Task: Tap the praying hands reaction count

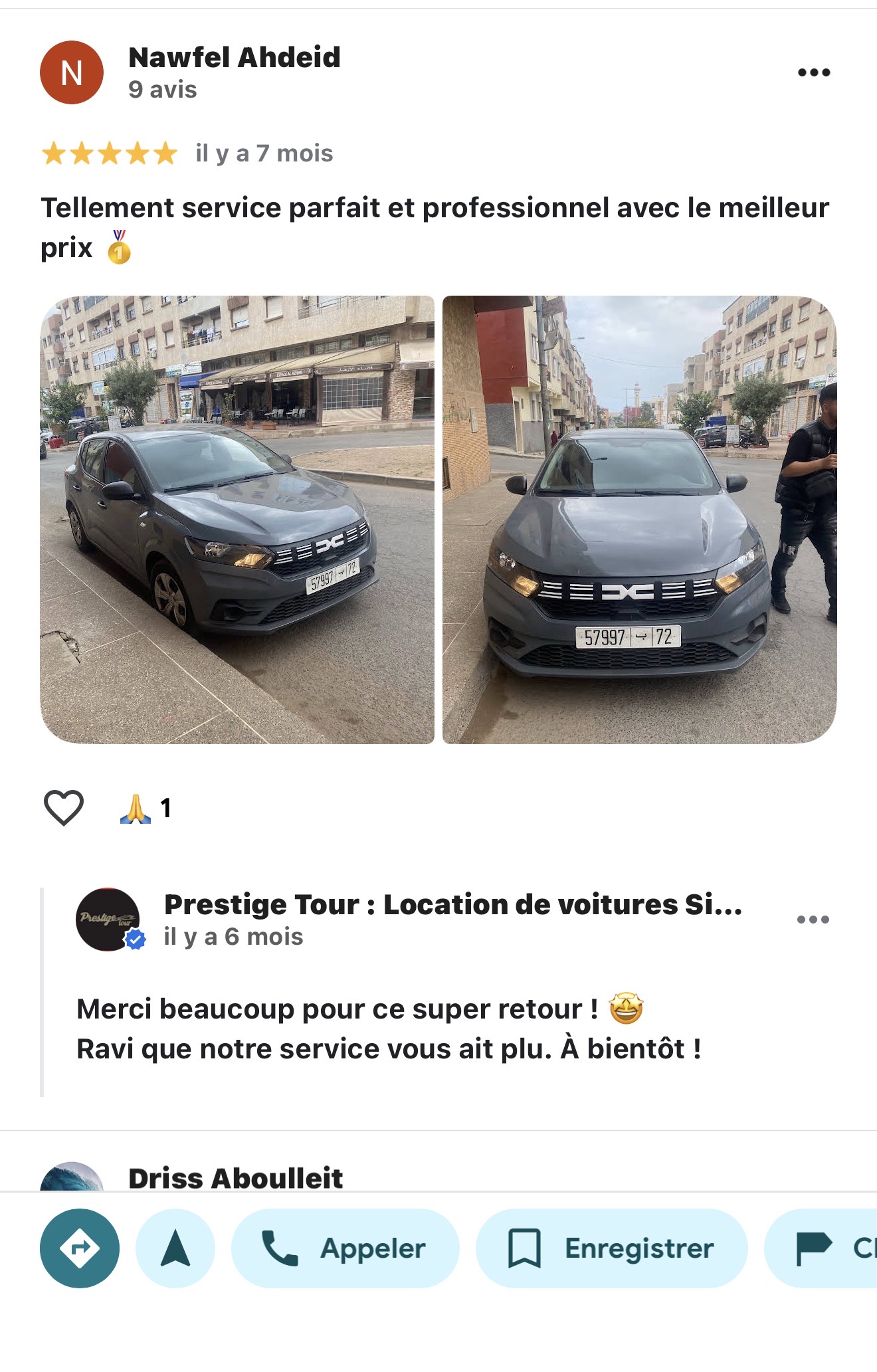Action: [146, 808]
